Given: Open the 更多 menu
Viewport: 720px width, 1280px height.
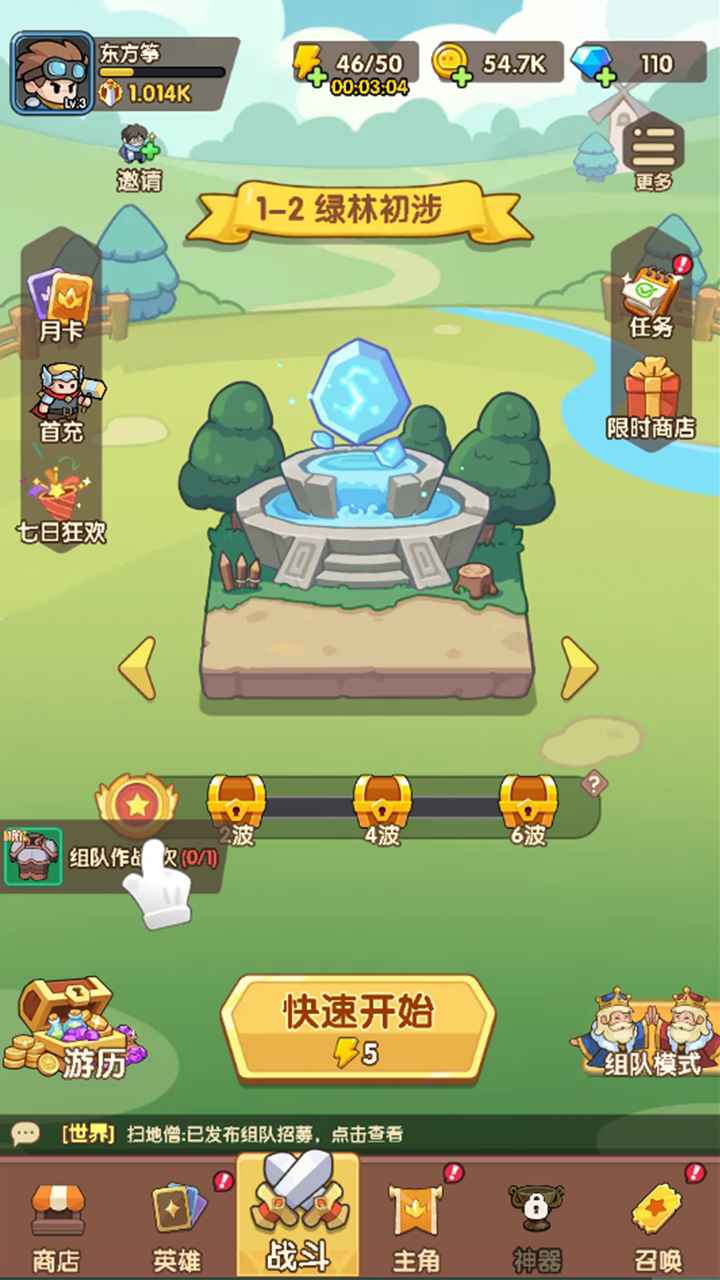Looking at the screenshot, I should (x=653, y=151).
